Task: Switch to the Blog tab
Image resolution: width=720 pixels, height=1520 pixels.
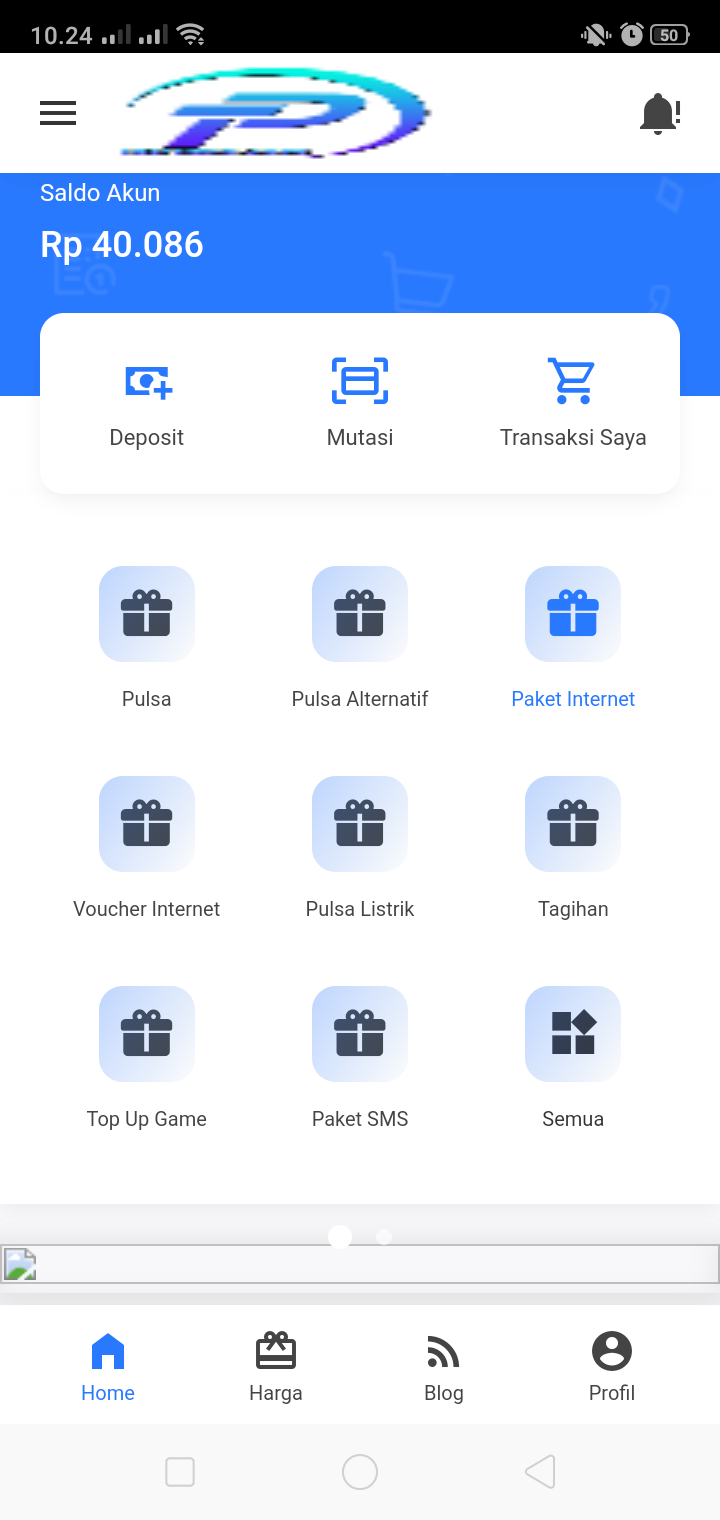Action: [444, 1366]
